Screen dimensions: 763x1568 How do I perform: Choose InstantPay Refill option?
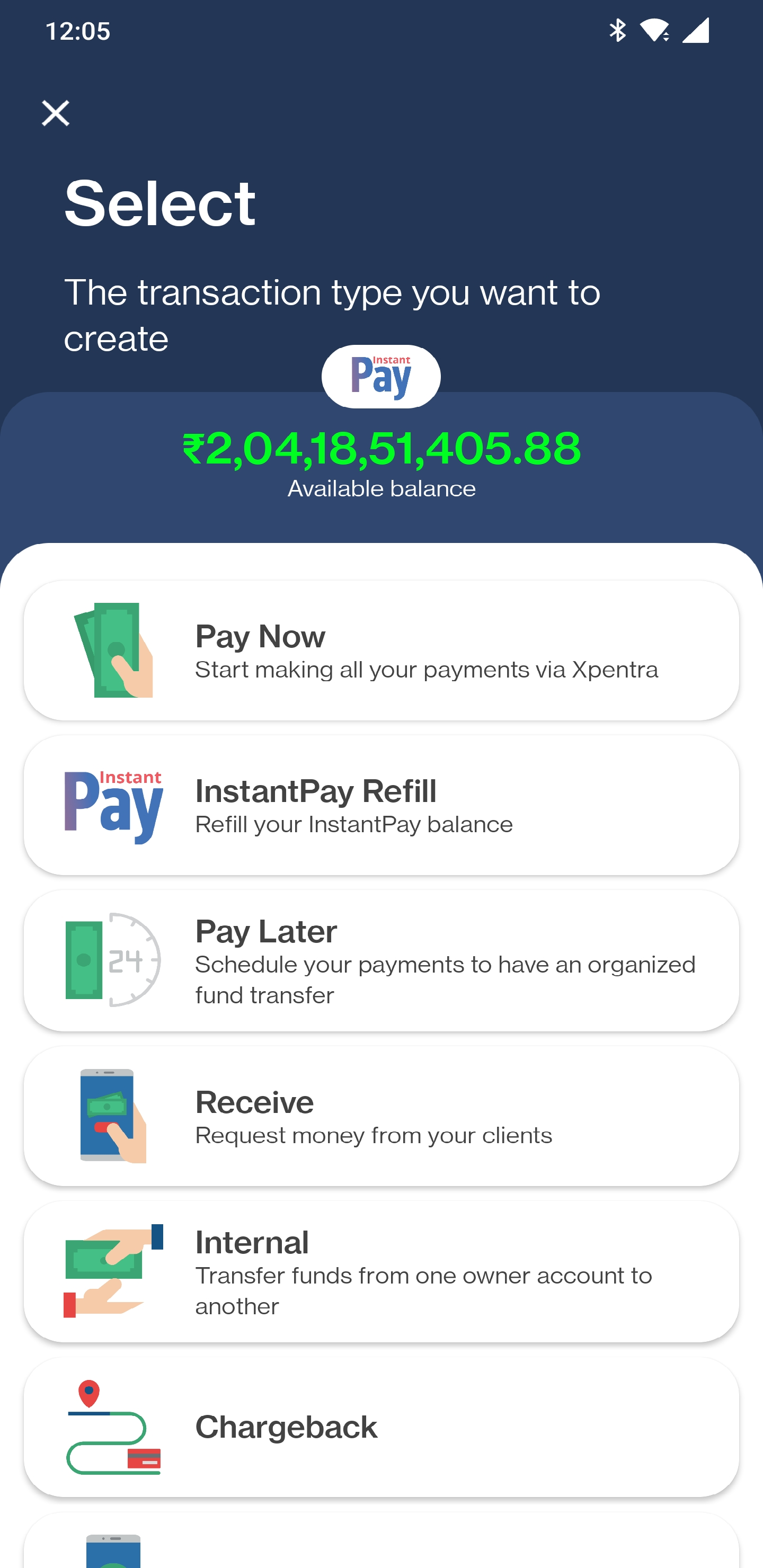(x=381, y=805)
